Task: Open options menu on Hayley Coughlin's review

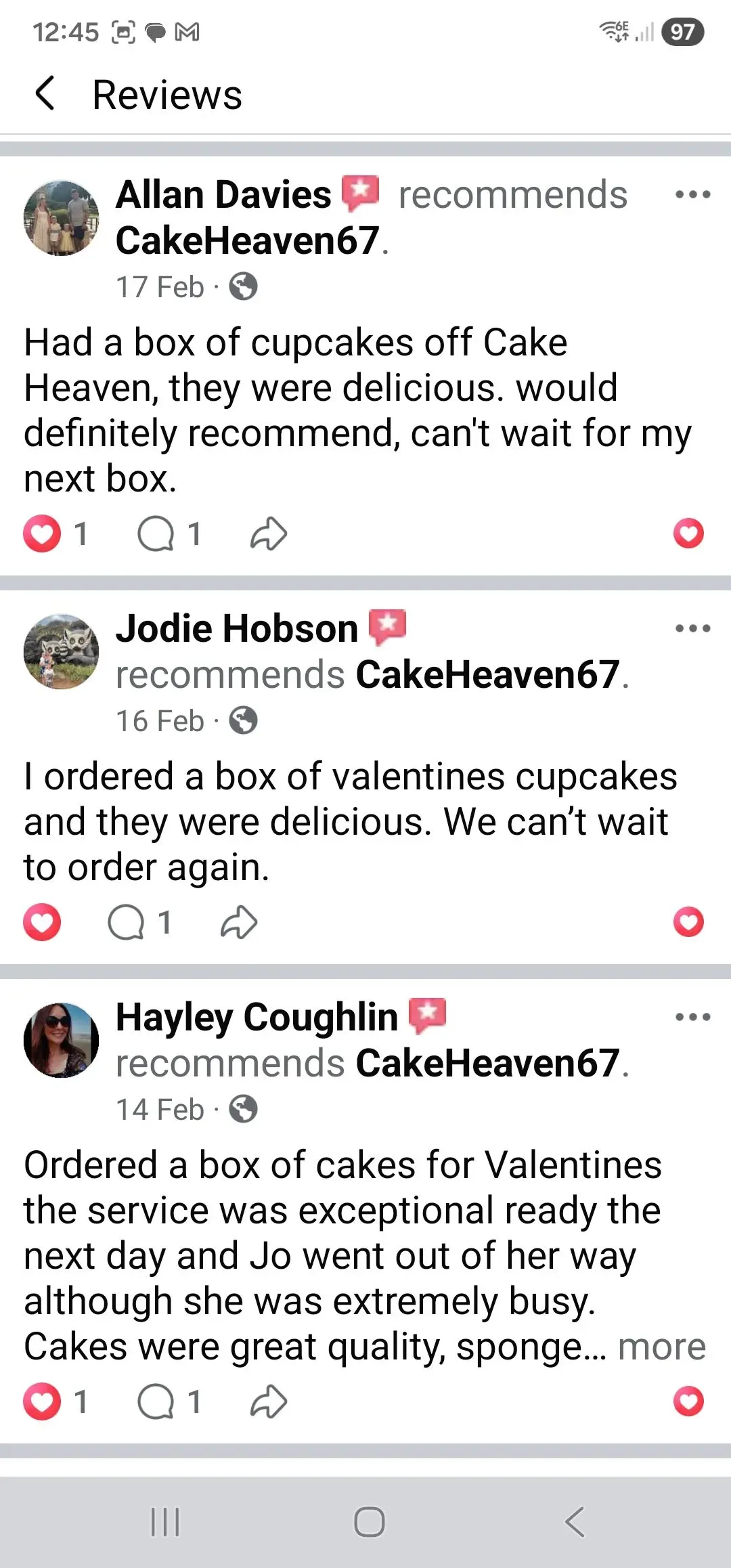Action: click(692, 1017)
